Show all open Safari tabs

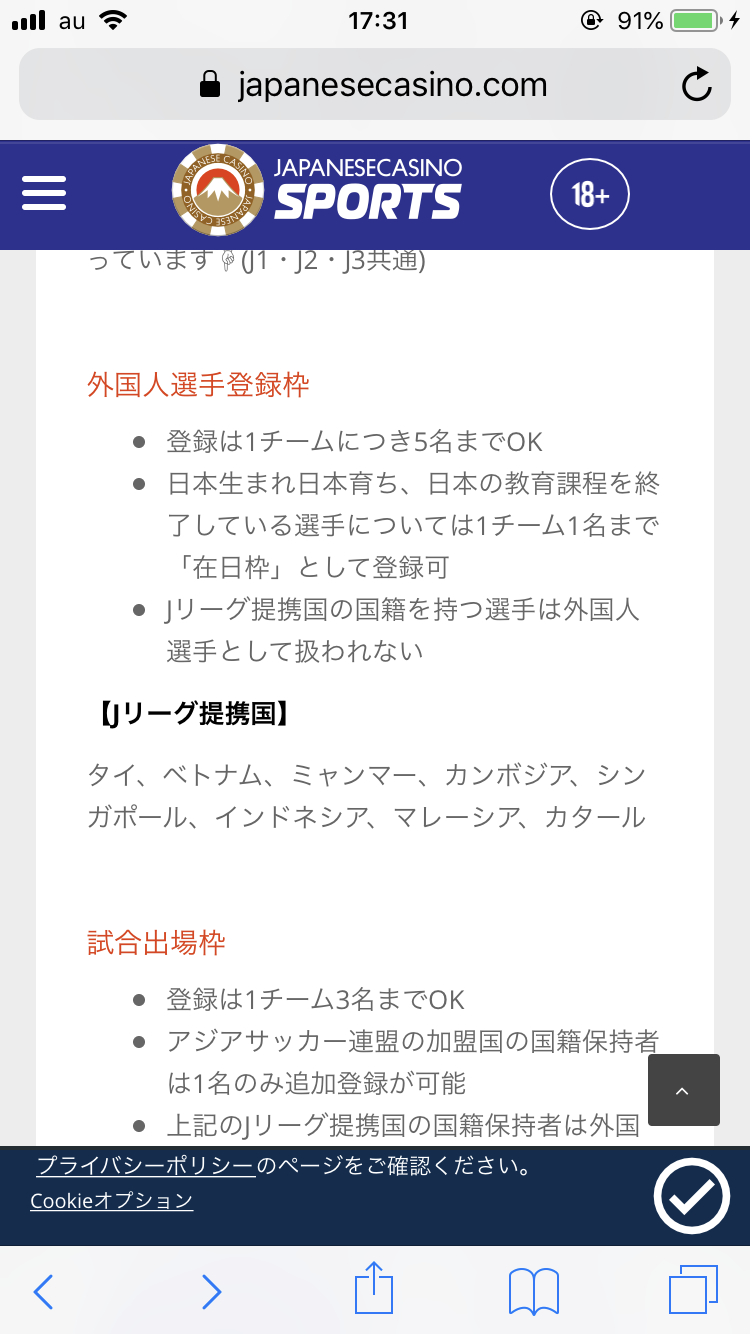coord(692,1290)
